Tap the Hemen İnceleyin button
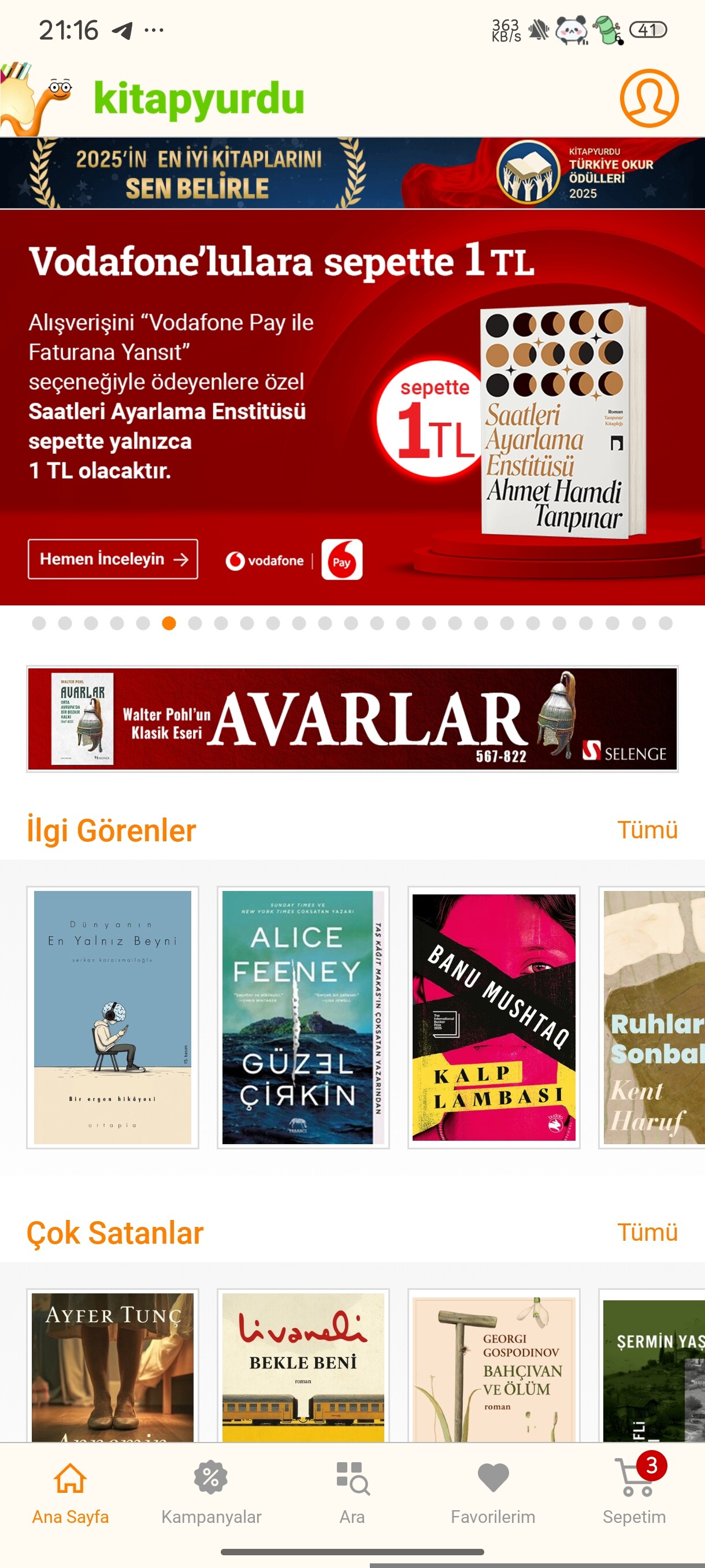The image size is (705, 1568). (x=113, y=558)
